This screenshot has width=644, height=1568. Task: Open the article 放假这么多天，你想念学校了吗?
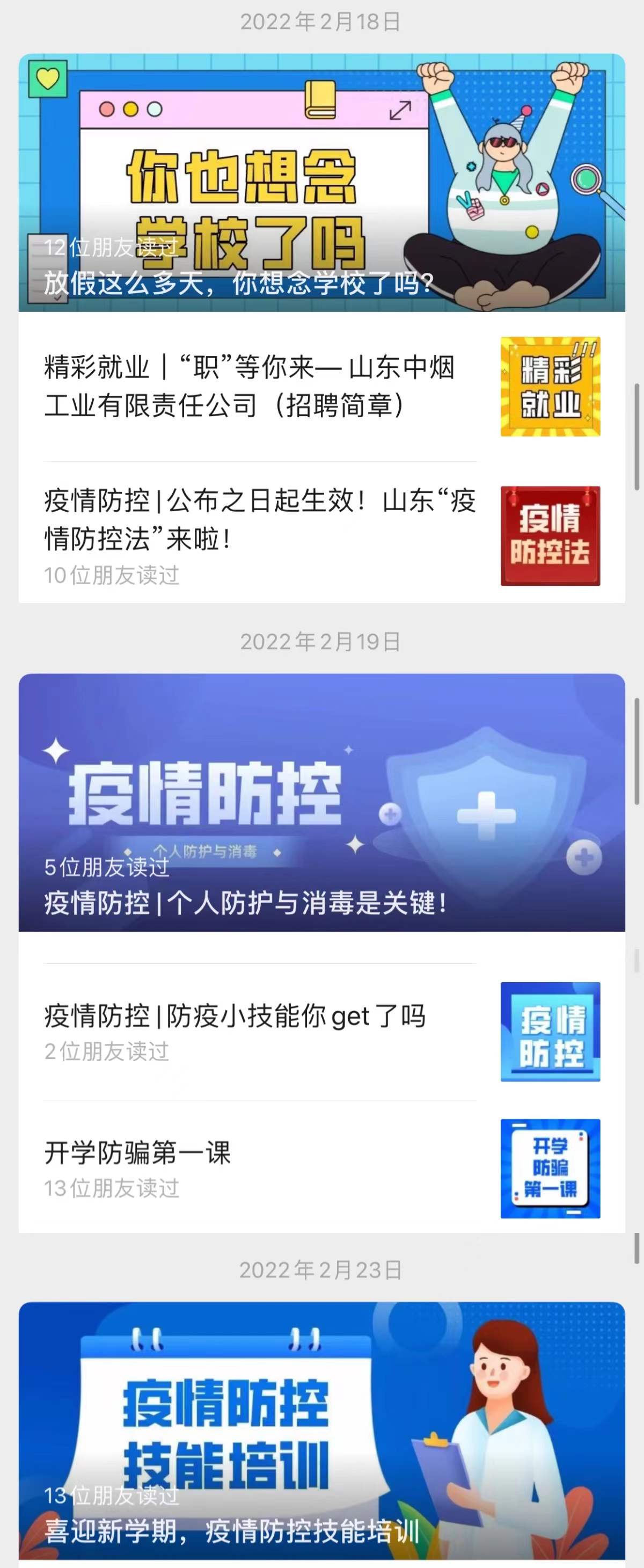pos(321,183)
